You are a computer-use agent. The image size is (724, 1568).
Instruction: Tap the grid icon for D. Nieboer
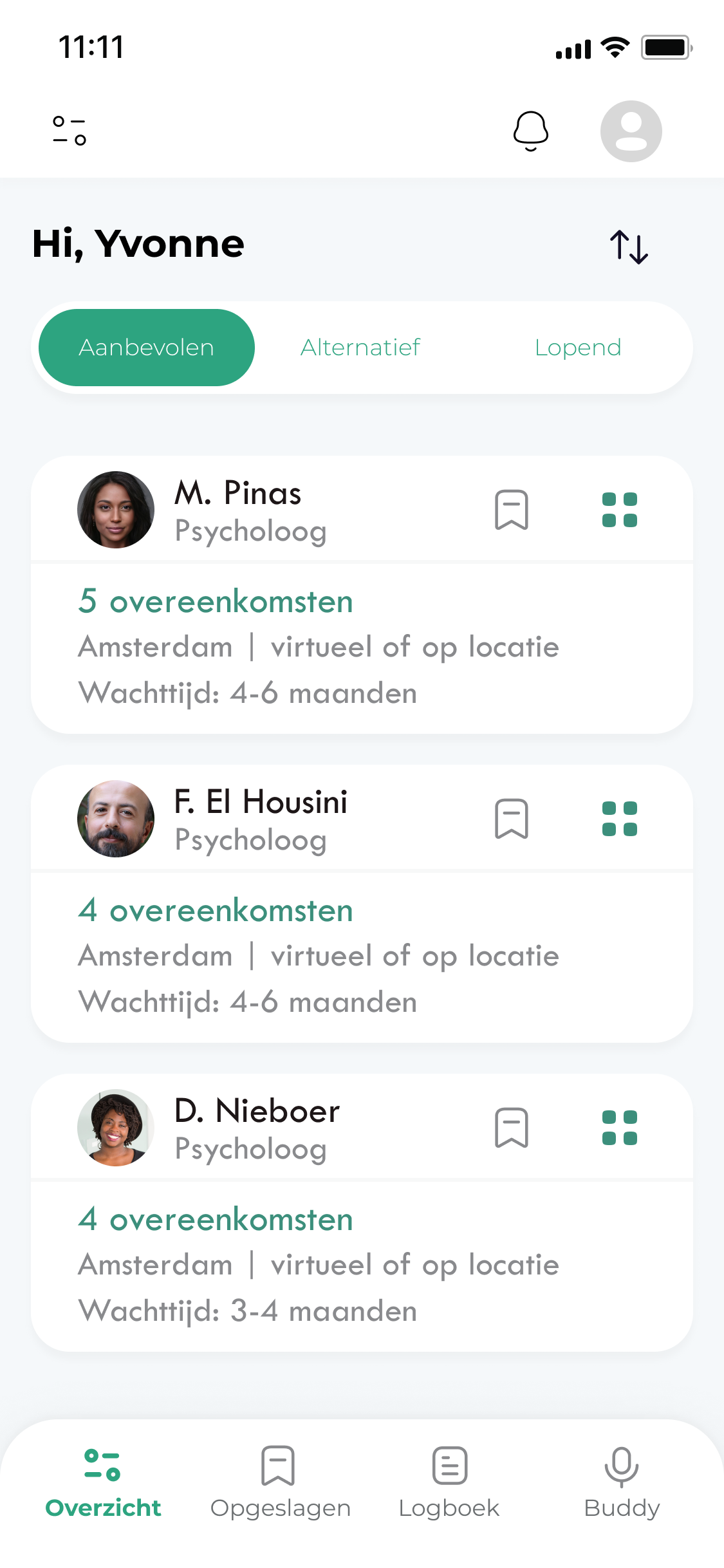[620, 1128]
